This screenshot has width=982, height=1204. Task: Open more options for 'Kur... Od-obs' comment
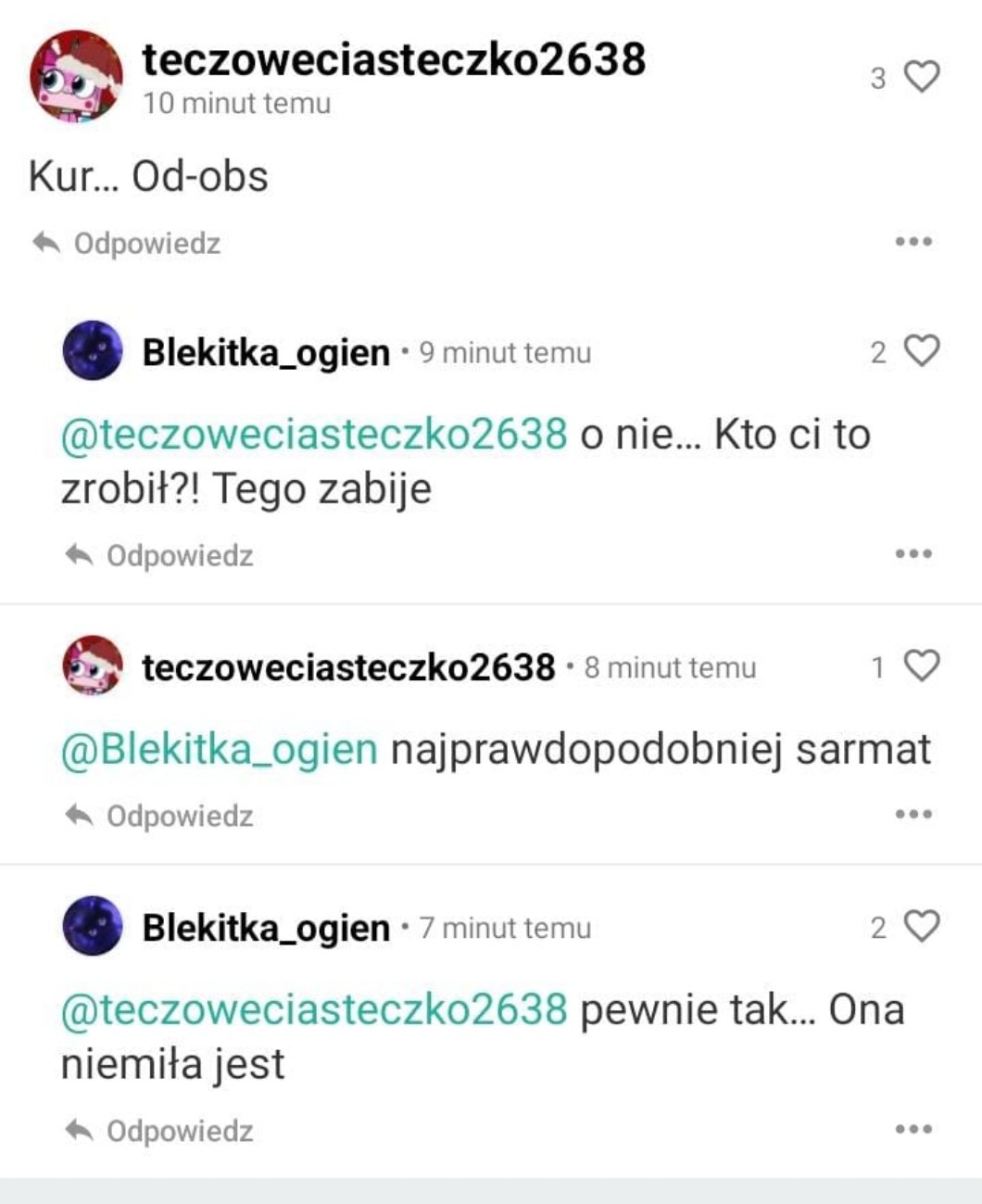[x=913, y=242]
